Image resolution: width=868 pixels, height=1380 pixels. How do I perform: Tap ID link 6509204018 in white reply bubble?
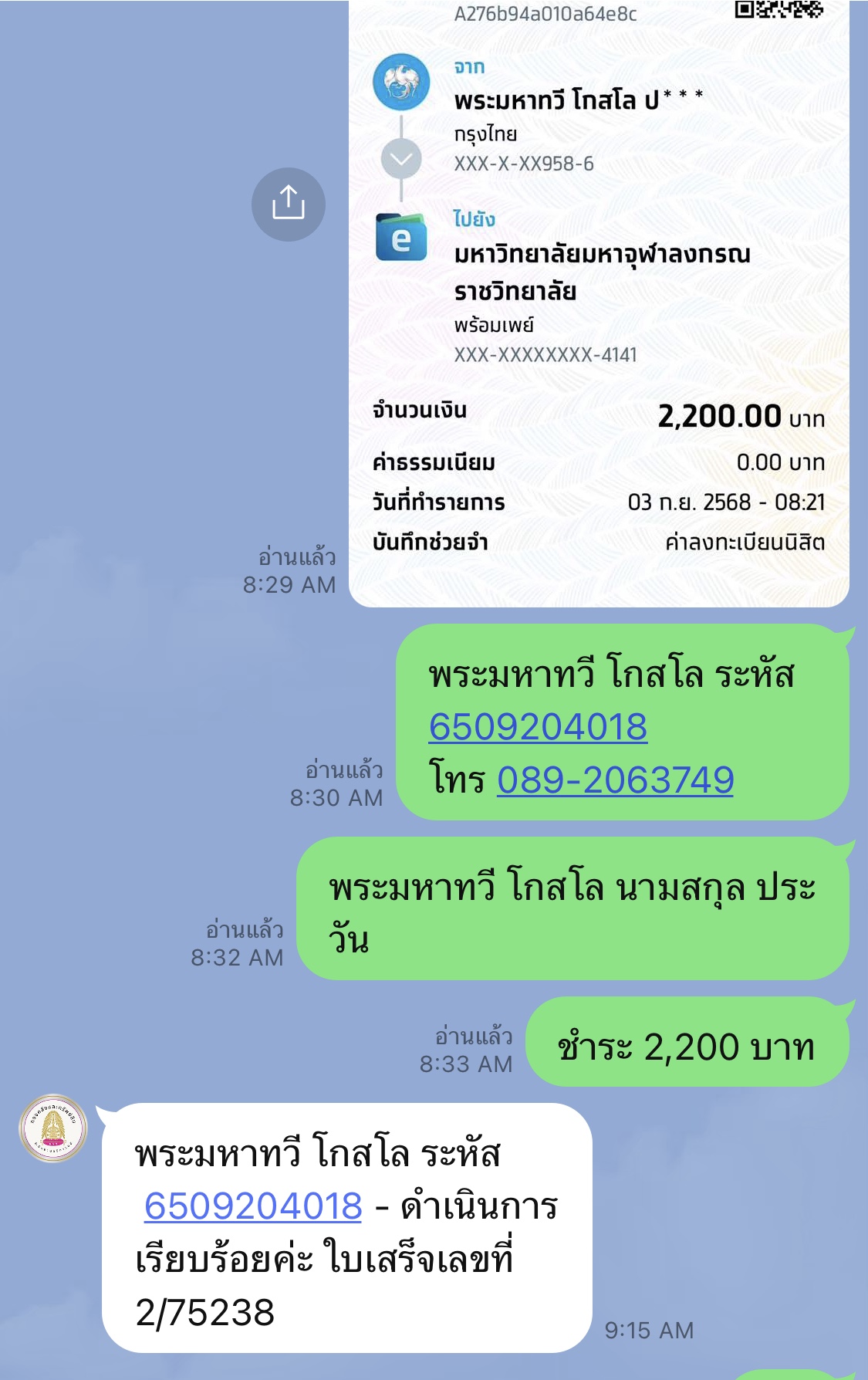tap(253, 1206)
